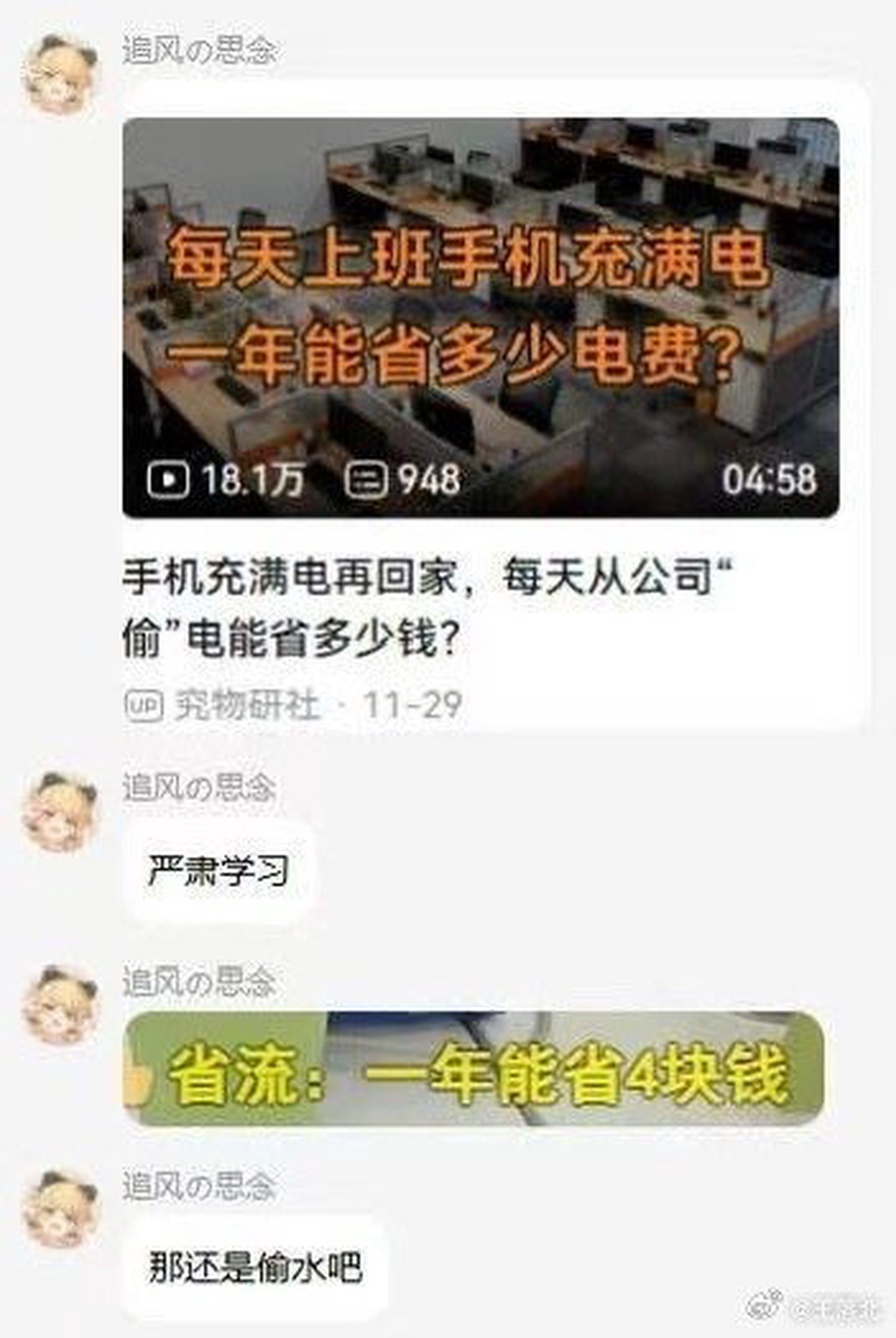Open the sender's avatar beside the 严肃学习 message
This screenshot has height=1338, width=896.
(60, 812)
